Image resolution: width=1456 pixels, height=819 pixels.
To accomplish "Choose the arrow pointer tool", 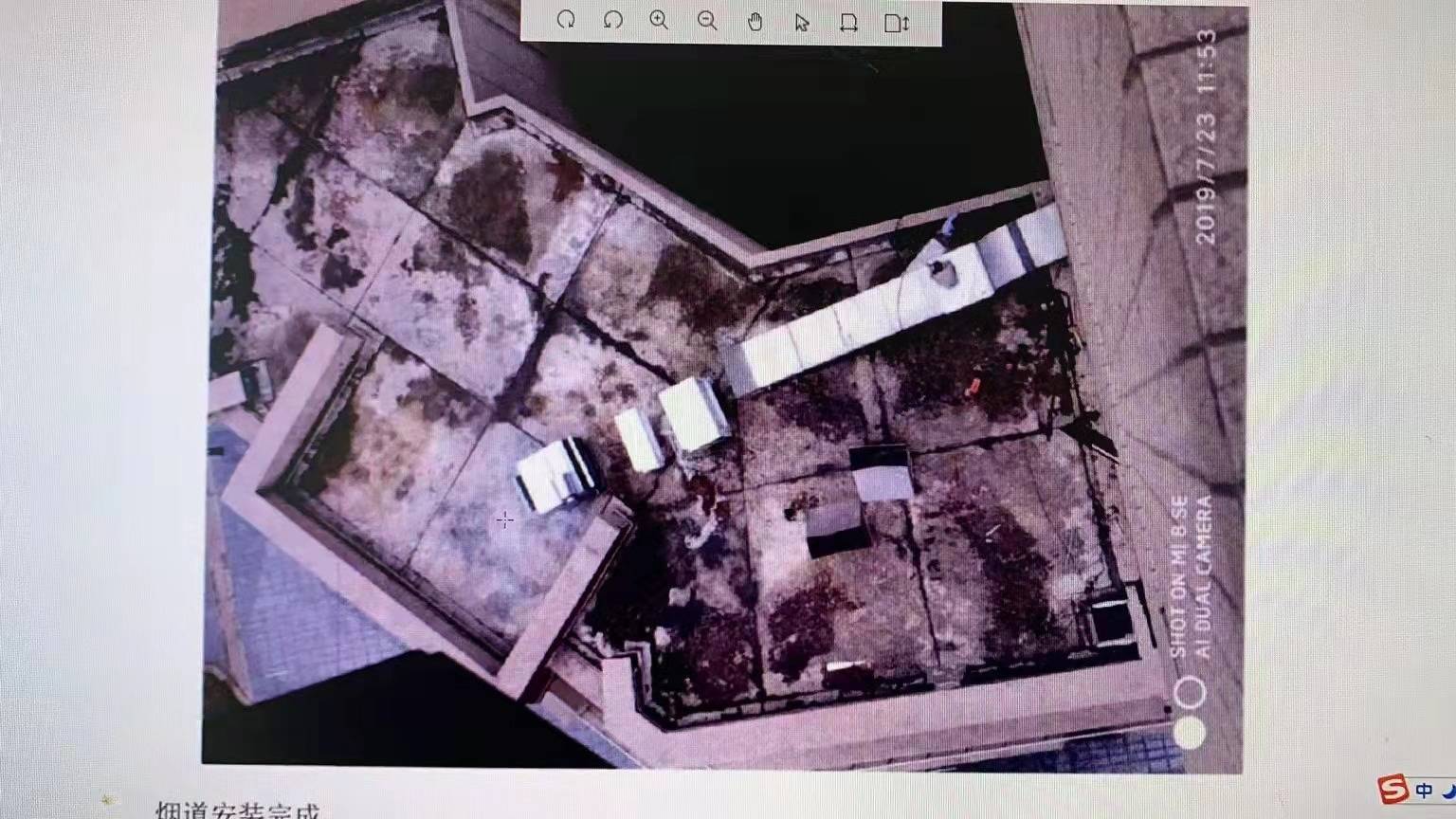I will (x=802, y=21).
